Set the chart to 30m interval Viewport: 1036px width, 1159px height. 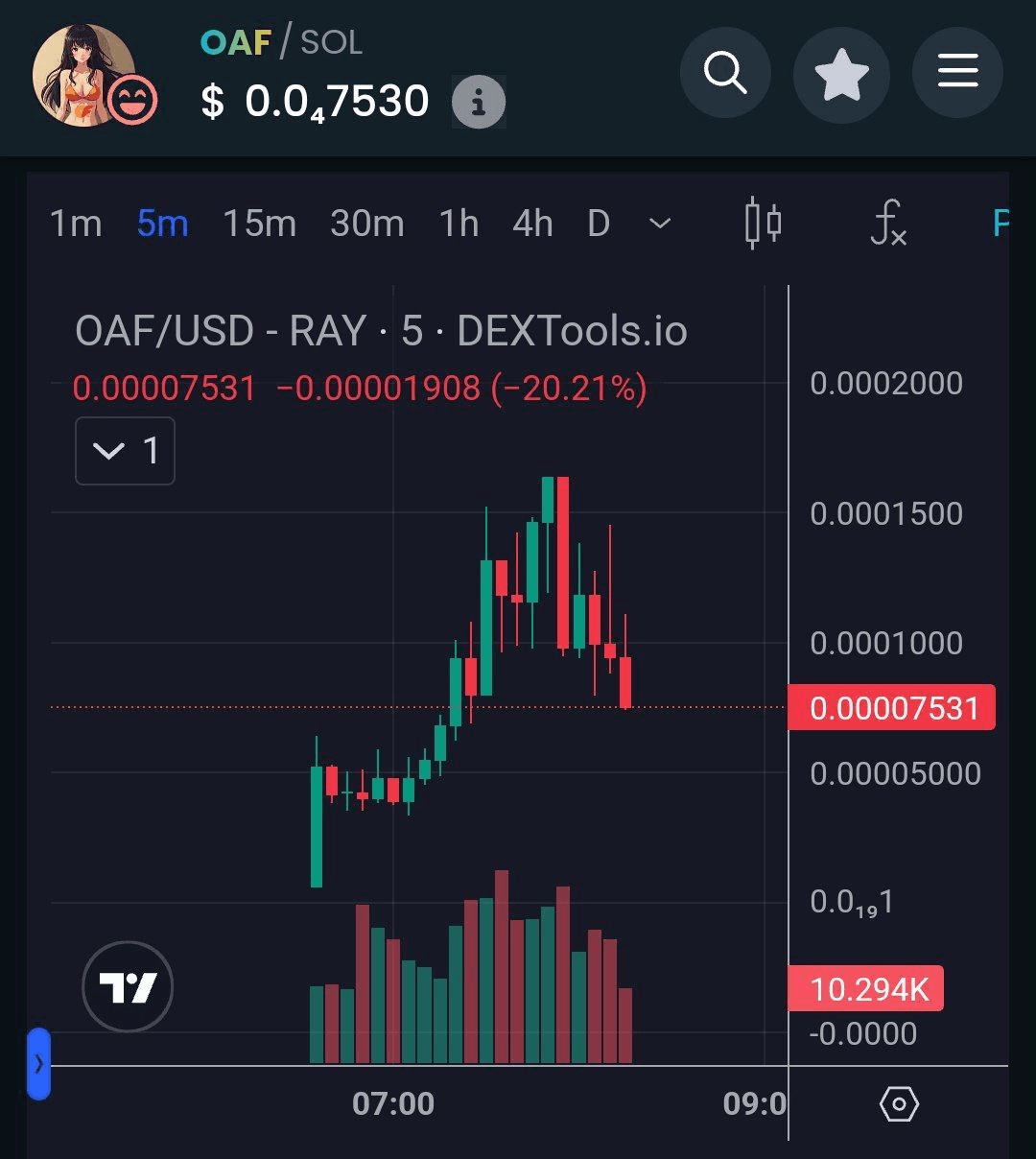[x=366, y=224]
